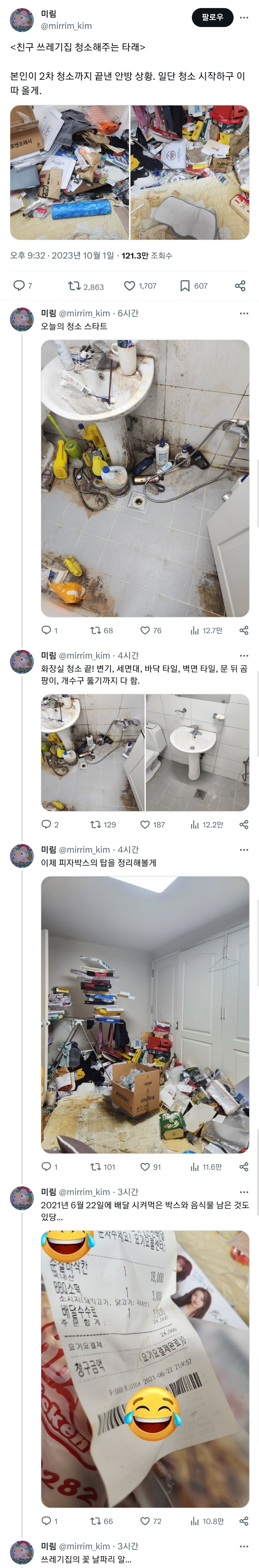
Task: Open the overflow menu on the main tweet
Action: [244, 18]
